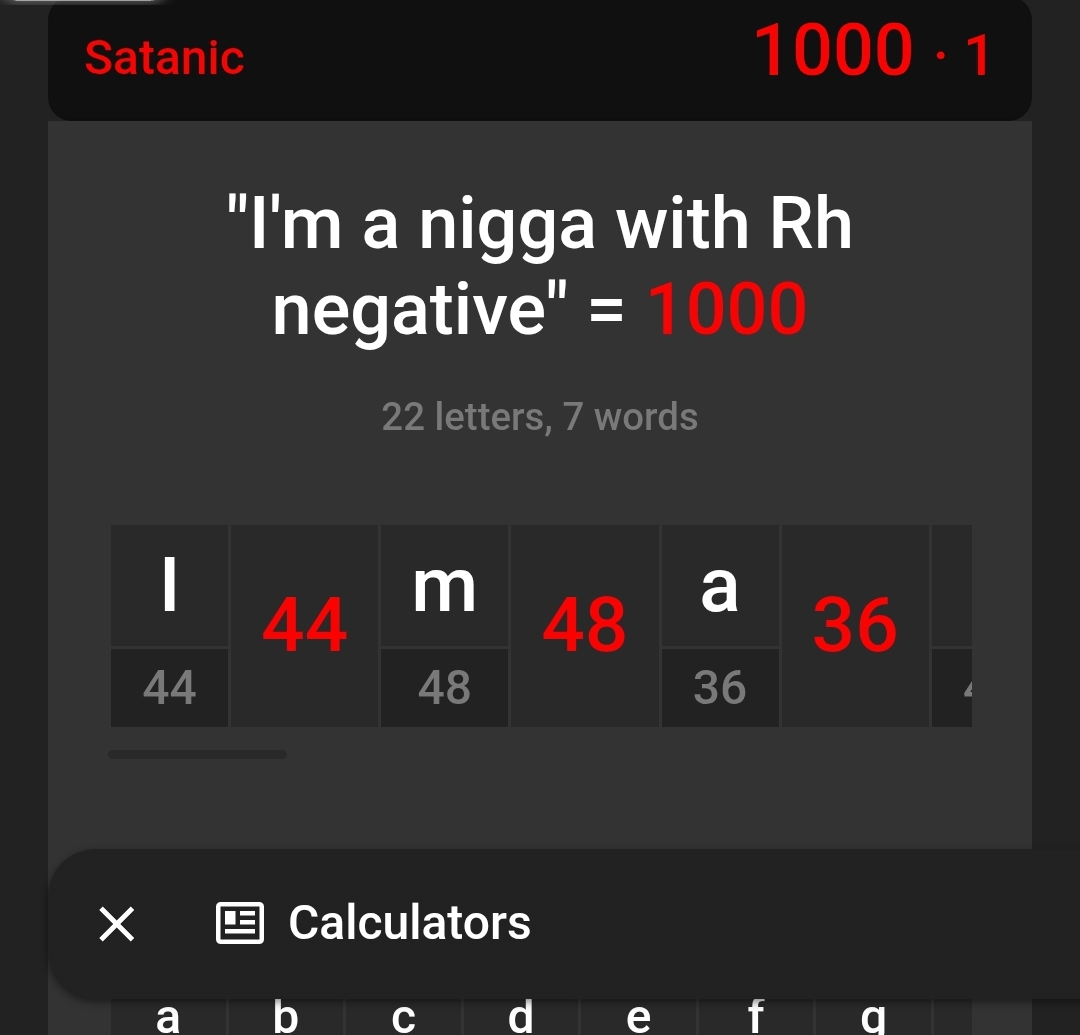Viewport: 1080px width, 1035px height.
Task: Tap the horizontal scrollbar under the letter breakdown
Action: coord(198,755)
